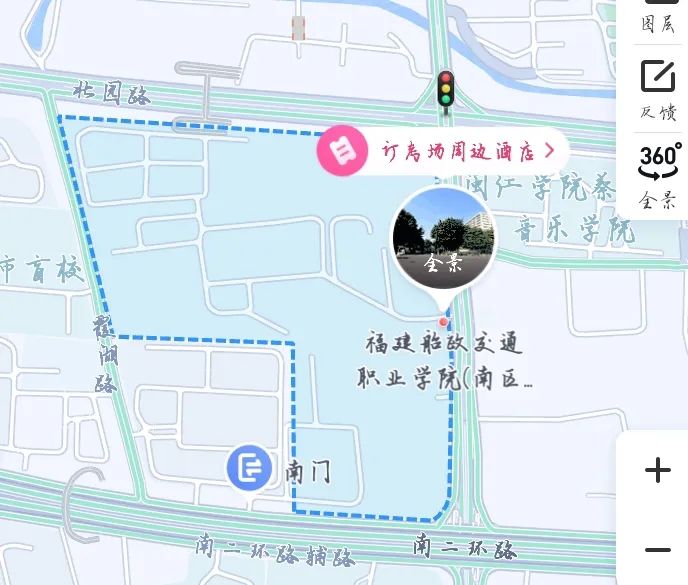Zoom out with the minus button
This screenshot has height=585, width=688.
click(x=657, y=550)
